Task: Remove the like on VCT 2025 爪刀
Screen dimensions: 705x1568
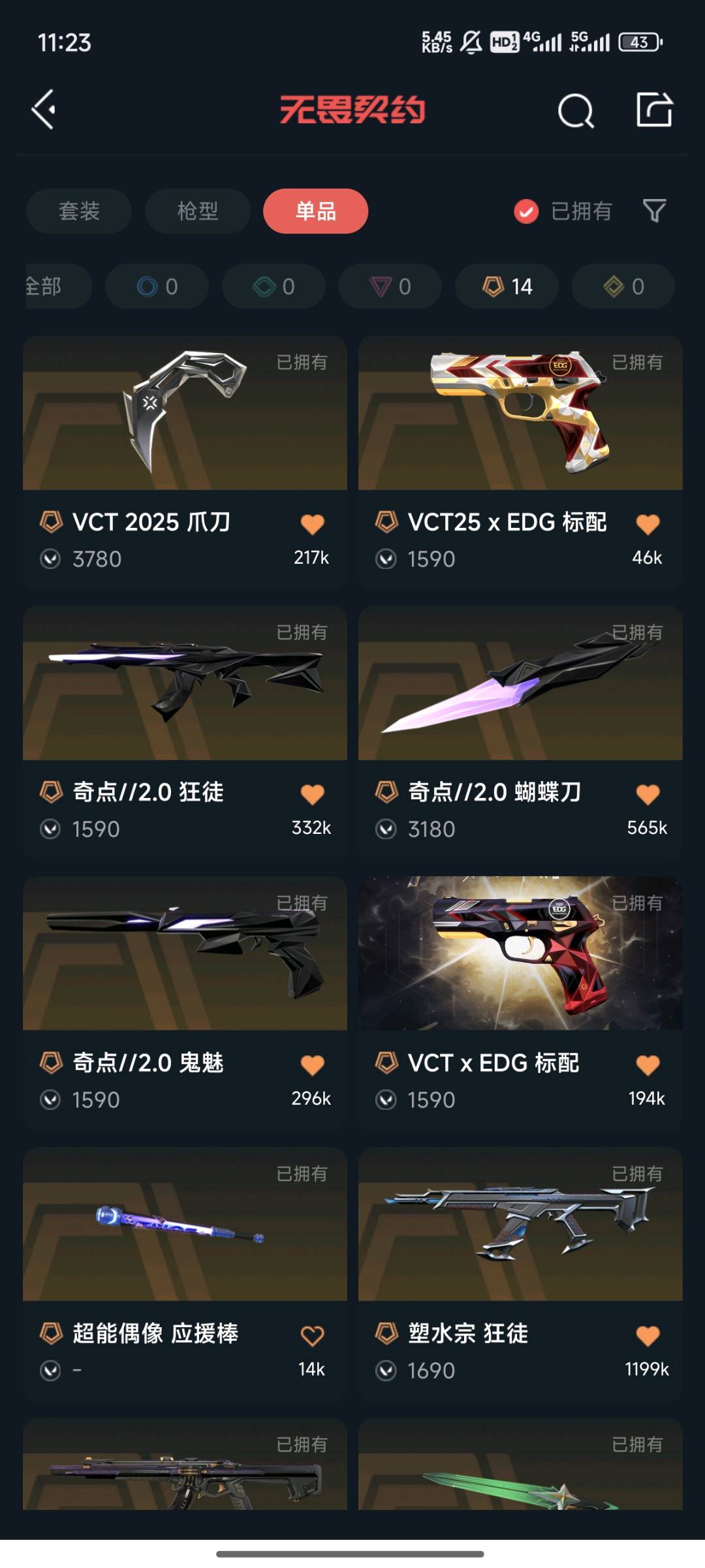Action: (312, 524)
